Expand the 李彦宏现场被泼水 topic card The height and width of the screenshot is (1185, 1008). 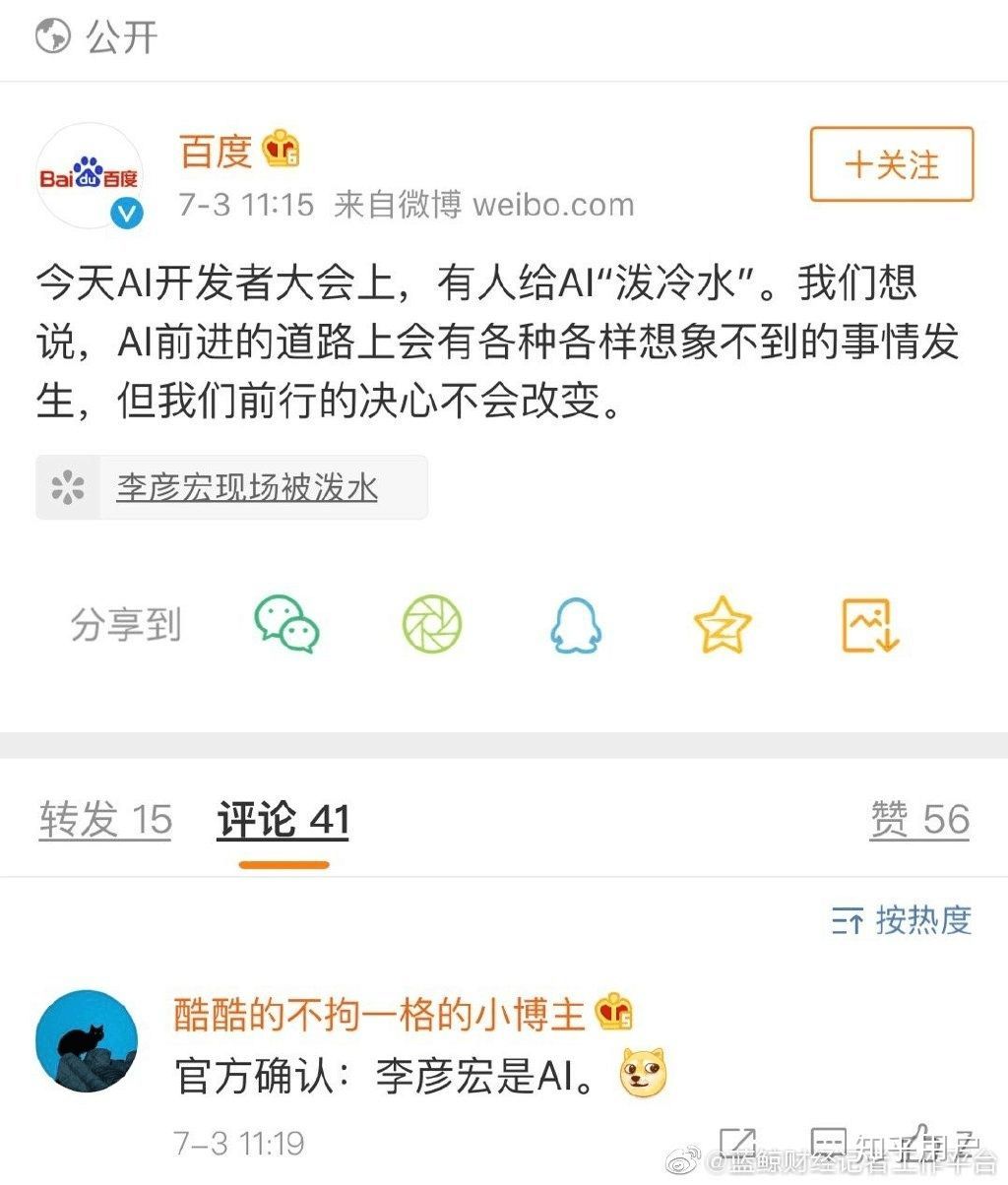[x=232, y=487]
